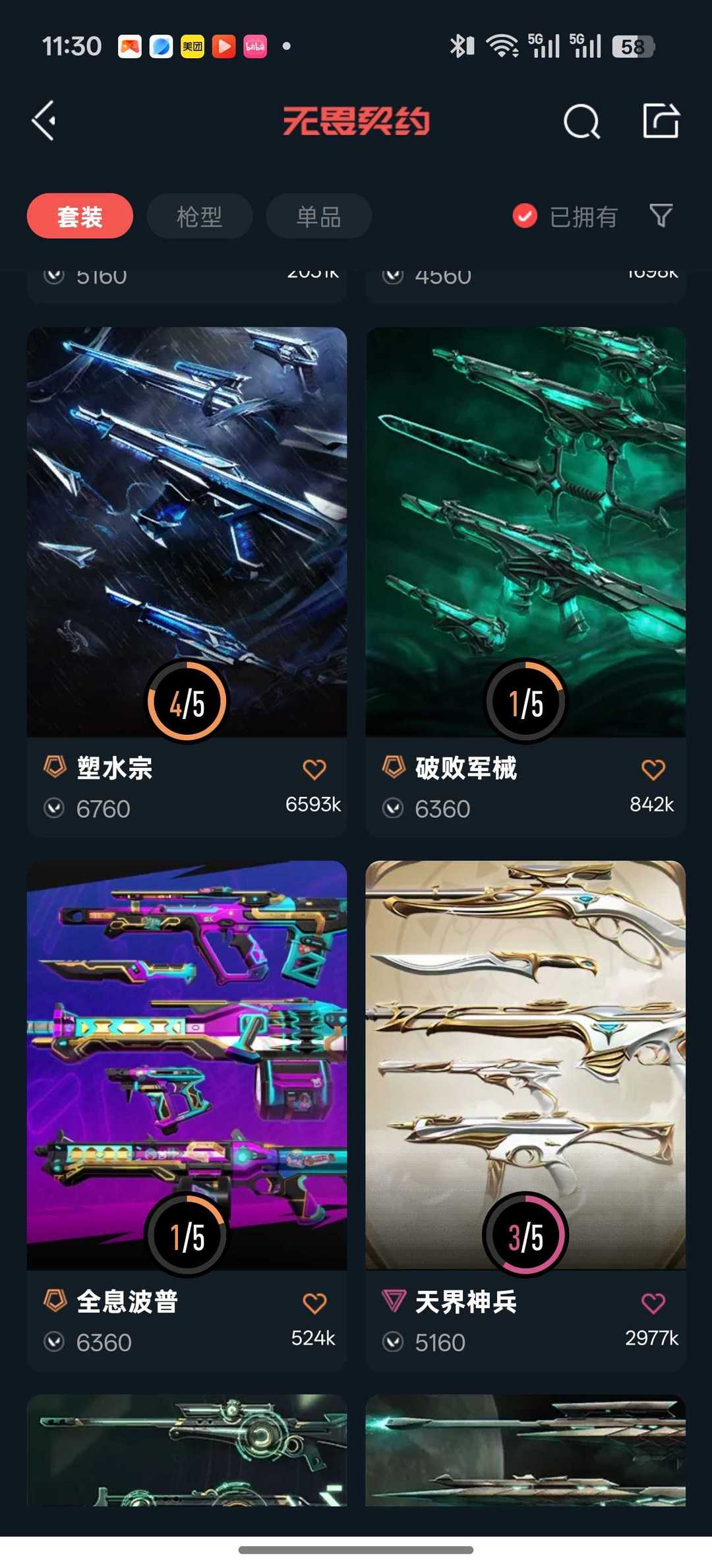Open the filter funnel icon
Screen dimensions: 712x1568
661,215
